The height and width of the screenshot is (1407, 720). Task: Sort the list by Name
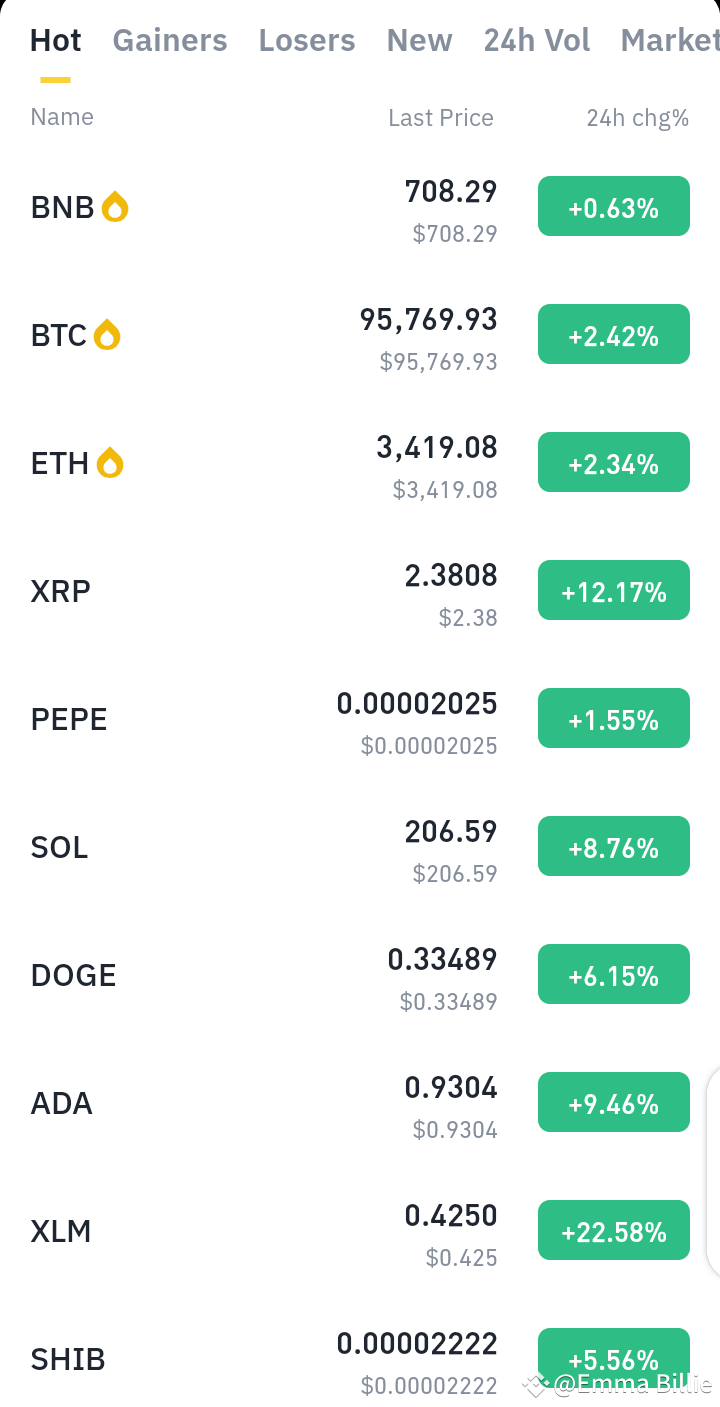[x=62, y=118]
